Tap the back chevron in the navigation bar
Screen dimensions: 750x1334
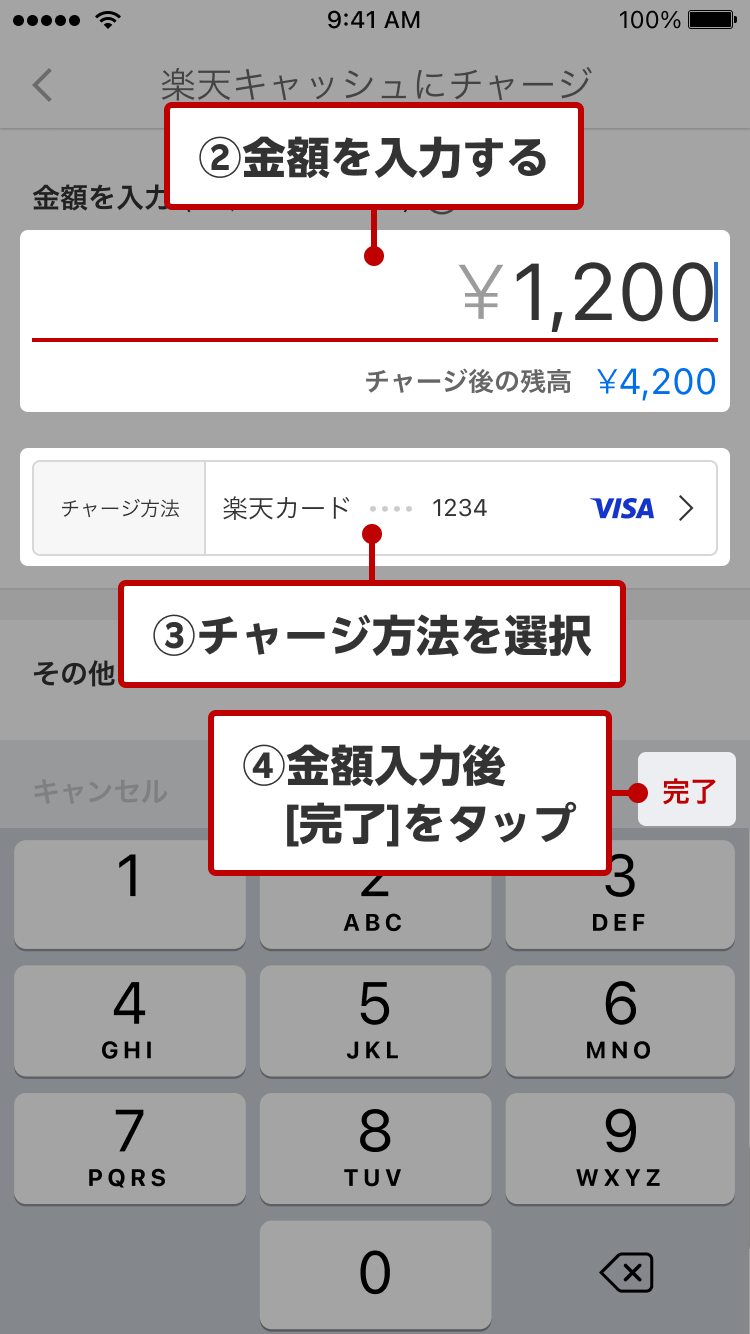pos(42,86)
